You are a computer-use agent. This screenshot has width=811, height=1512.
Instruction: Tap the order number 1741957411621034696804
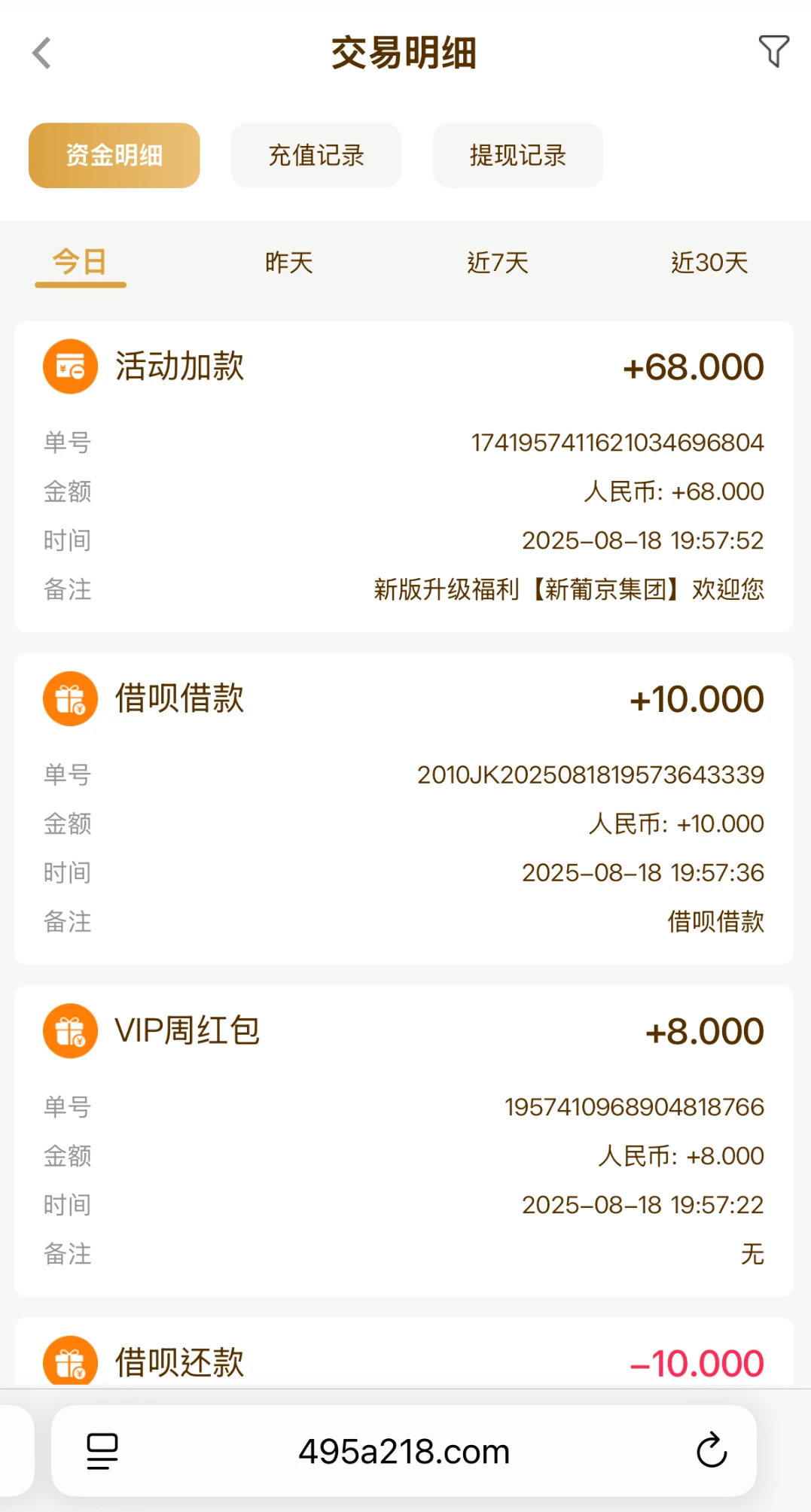(617, 443)
